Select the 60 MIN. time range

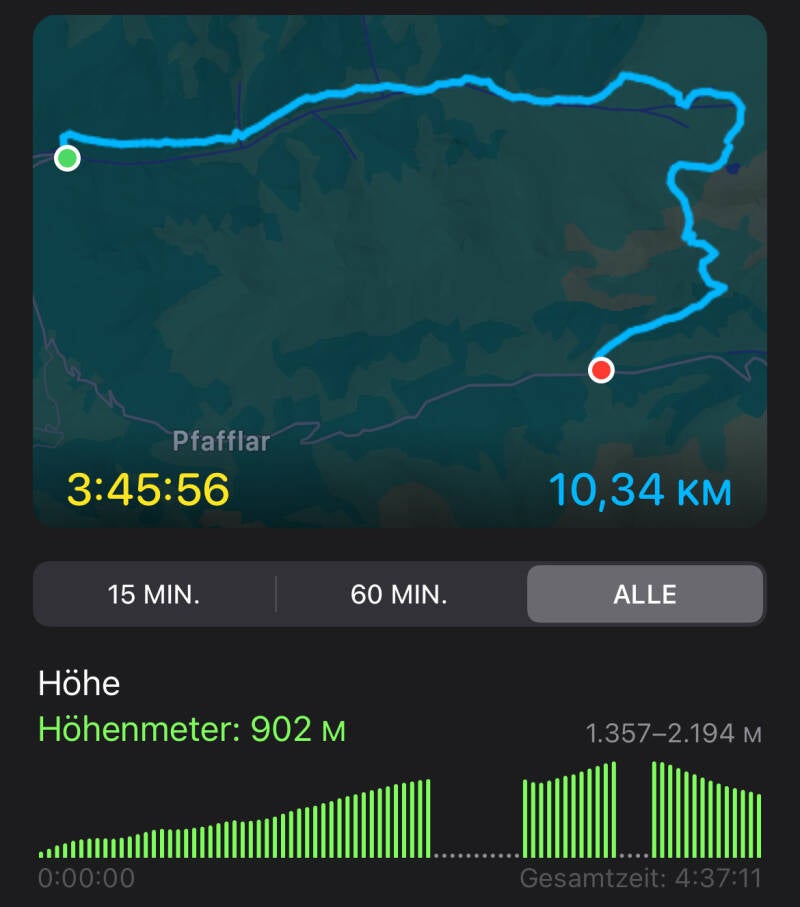coord(399,594)
